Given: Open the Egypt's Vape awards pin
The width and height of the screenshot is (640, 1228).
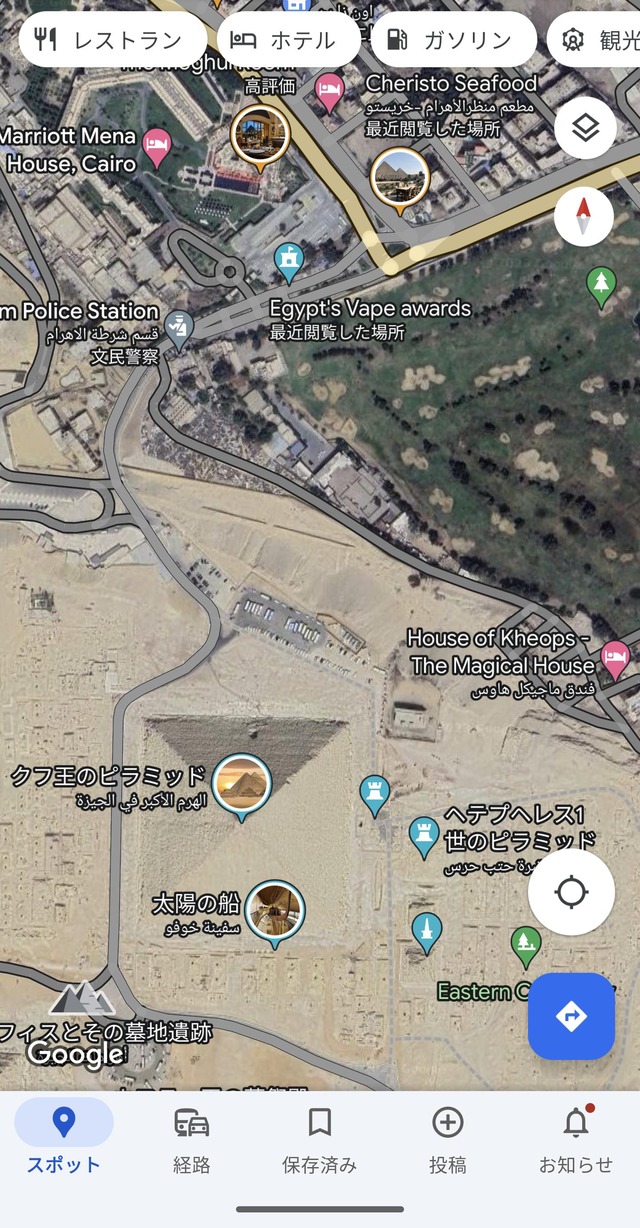Looking at the screenshot, I should [x=289, y=260].
